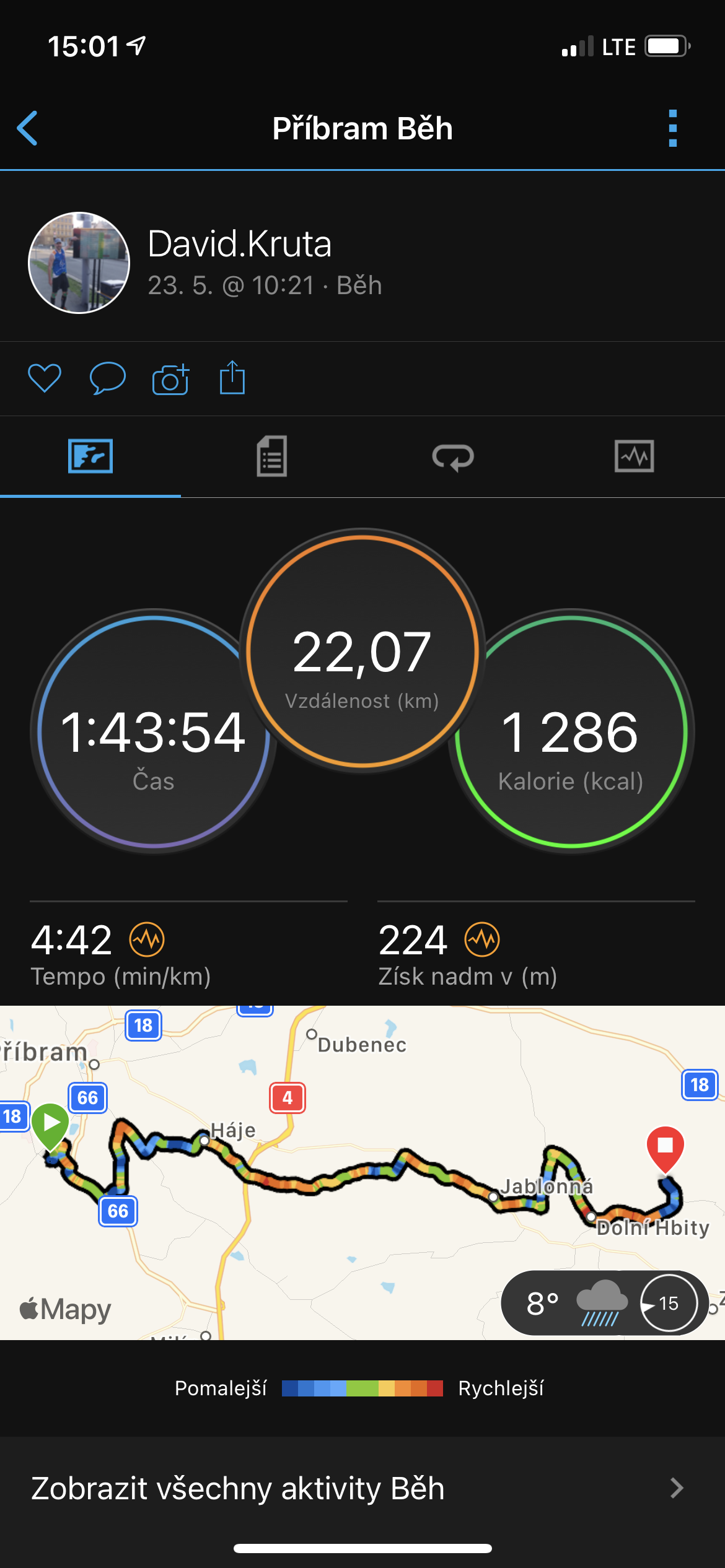The height and width of the screenshot is (1568, 725).
Task: Open David.Kruta's profile picture
Action: (x=79, y=263)
